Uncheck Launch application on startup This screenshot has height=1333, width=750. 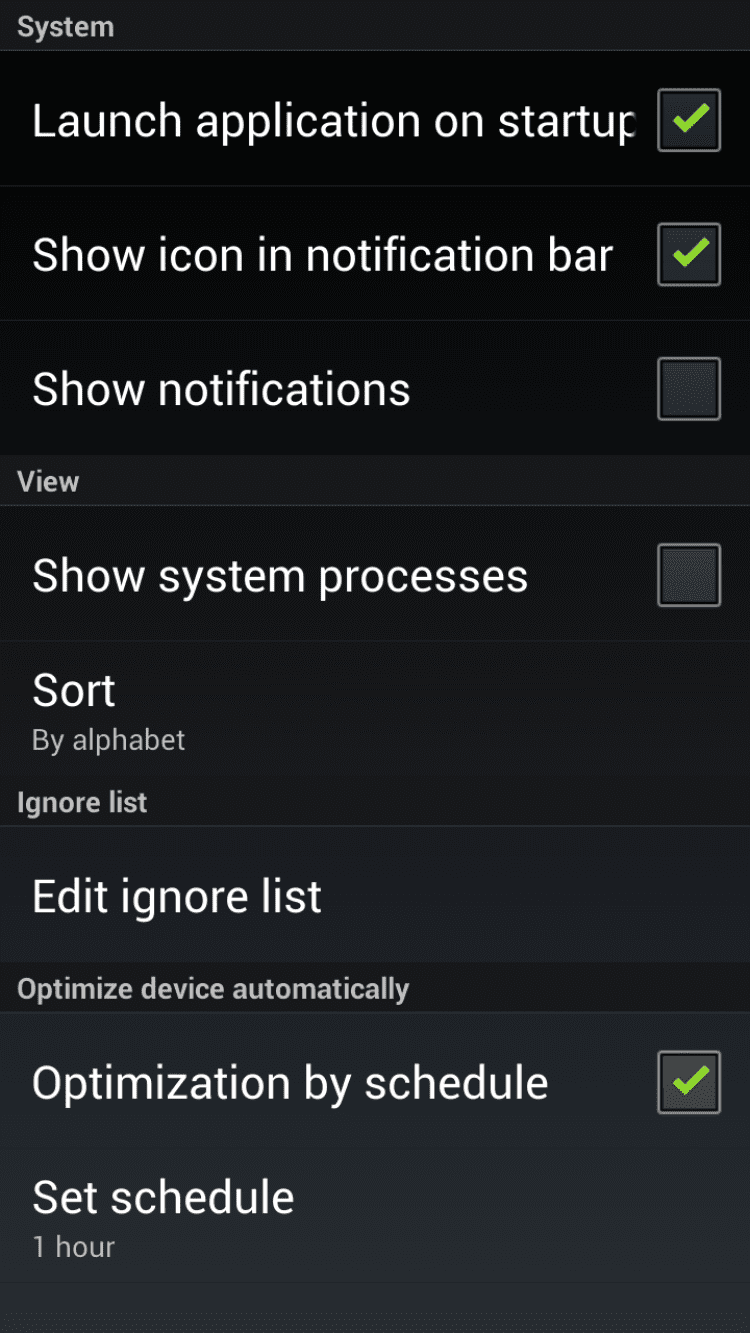click(x=688, y=120)
